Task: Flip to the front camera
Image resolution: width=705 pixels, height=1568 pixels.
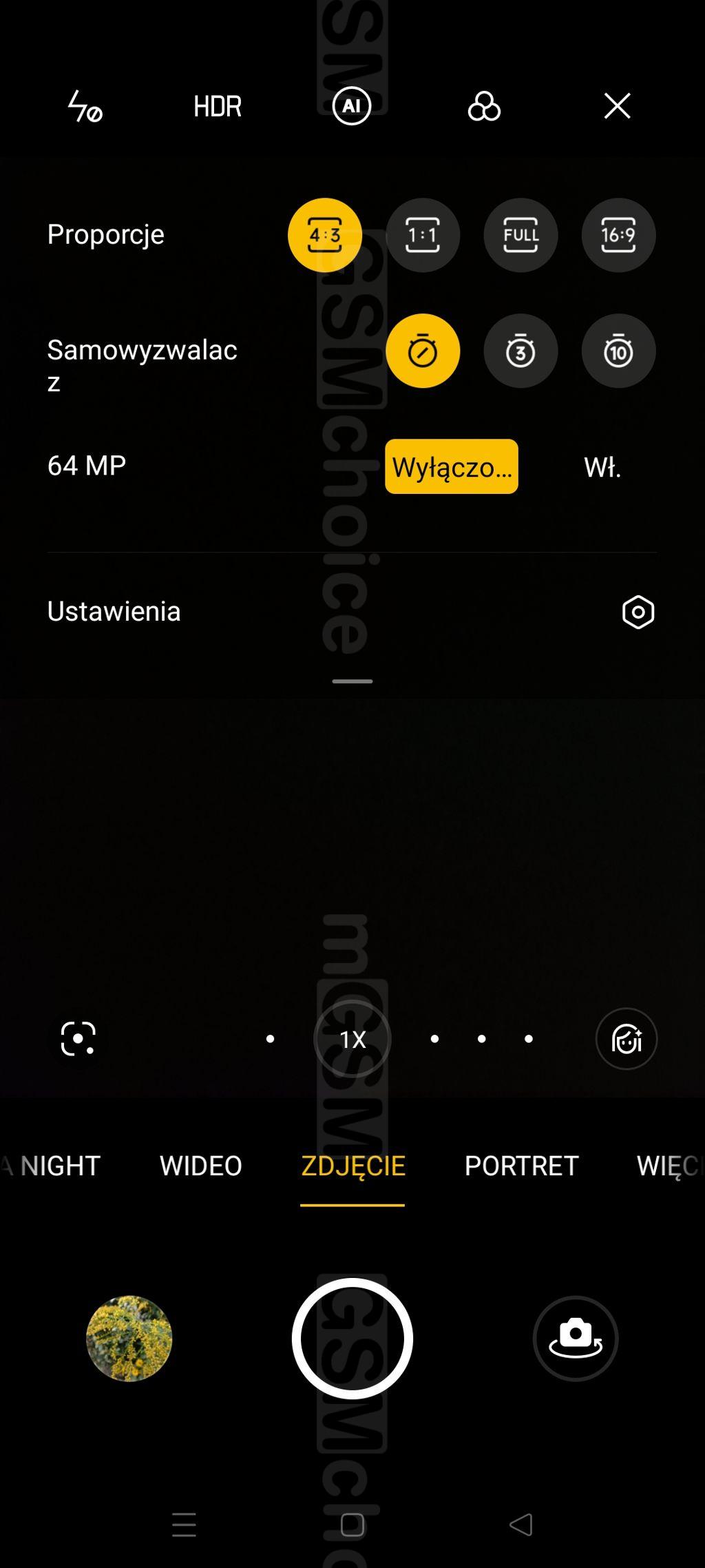Action: pyautogui.click(x=576, y=1339)
